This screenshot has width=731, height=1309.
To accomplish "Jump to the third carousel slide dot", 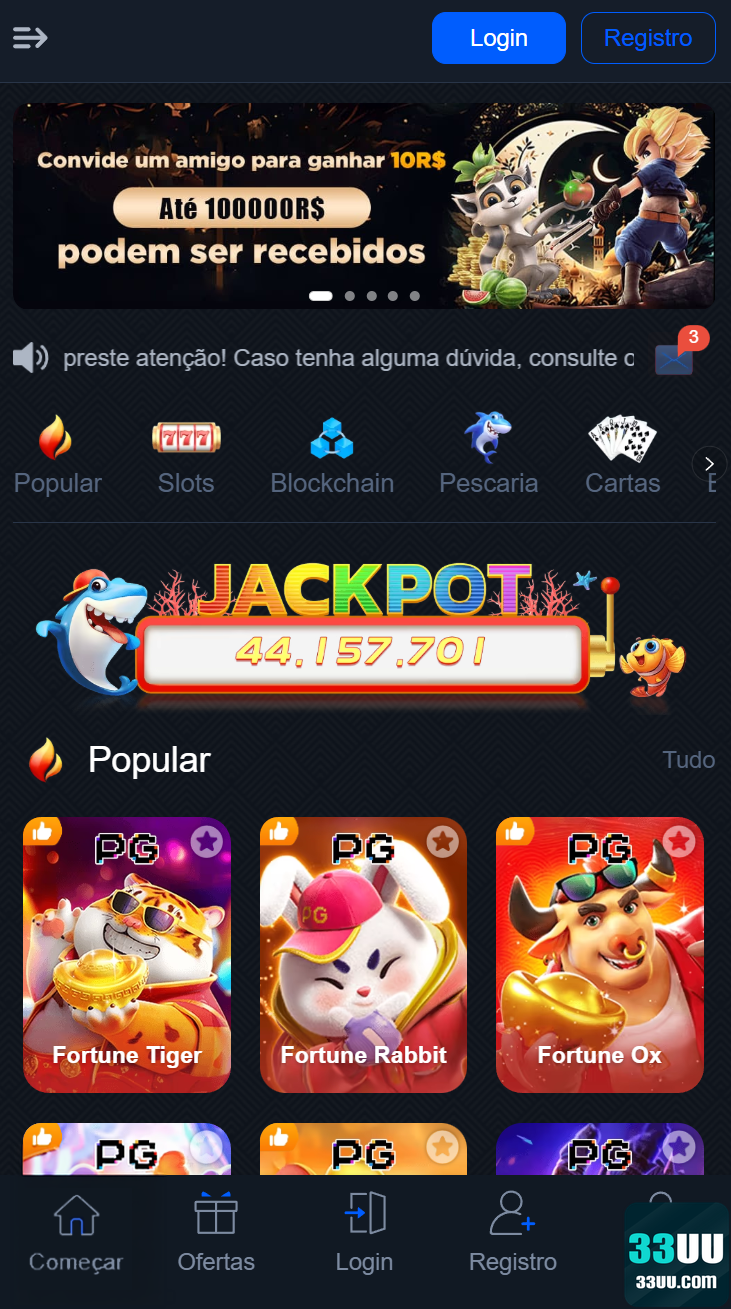I will (371, 296).
